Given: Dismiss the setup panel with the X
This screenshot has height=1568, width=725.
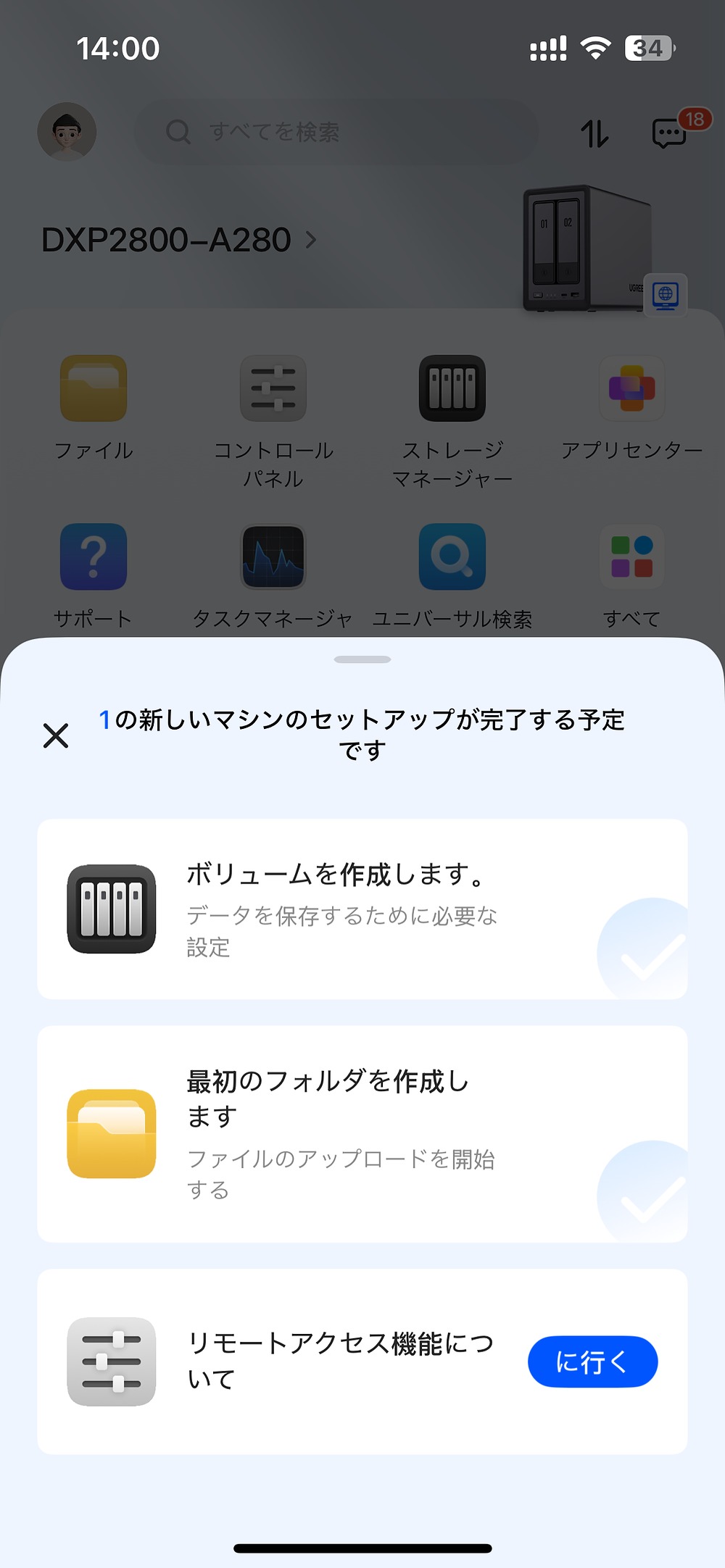Looking at the screenshot, I should [55, 737].
